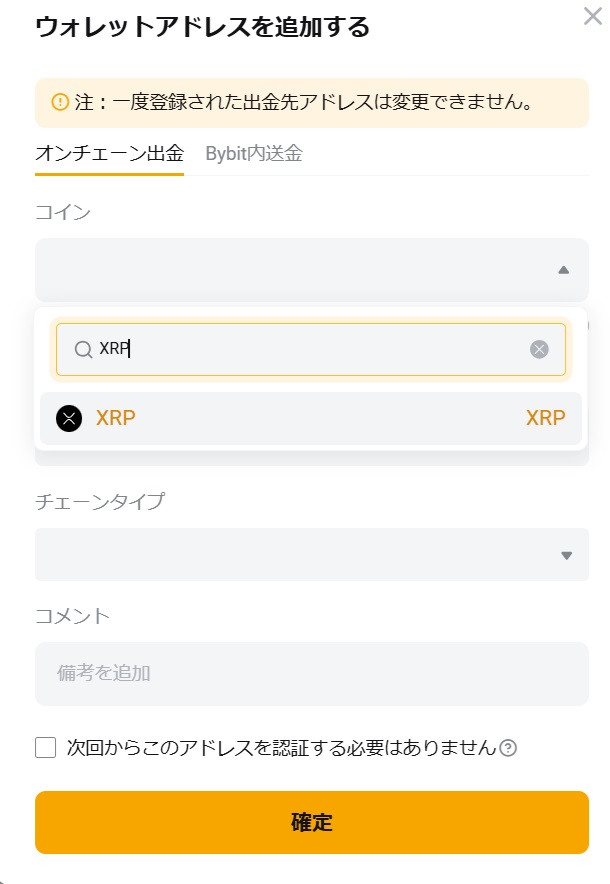Open the チェーンタイプ dropdown
Viewport: 610px width, 884px height.
pyautogui.click(x=311, y=555)
